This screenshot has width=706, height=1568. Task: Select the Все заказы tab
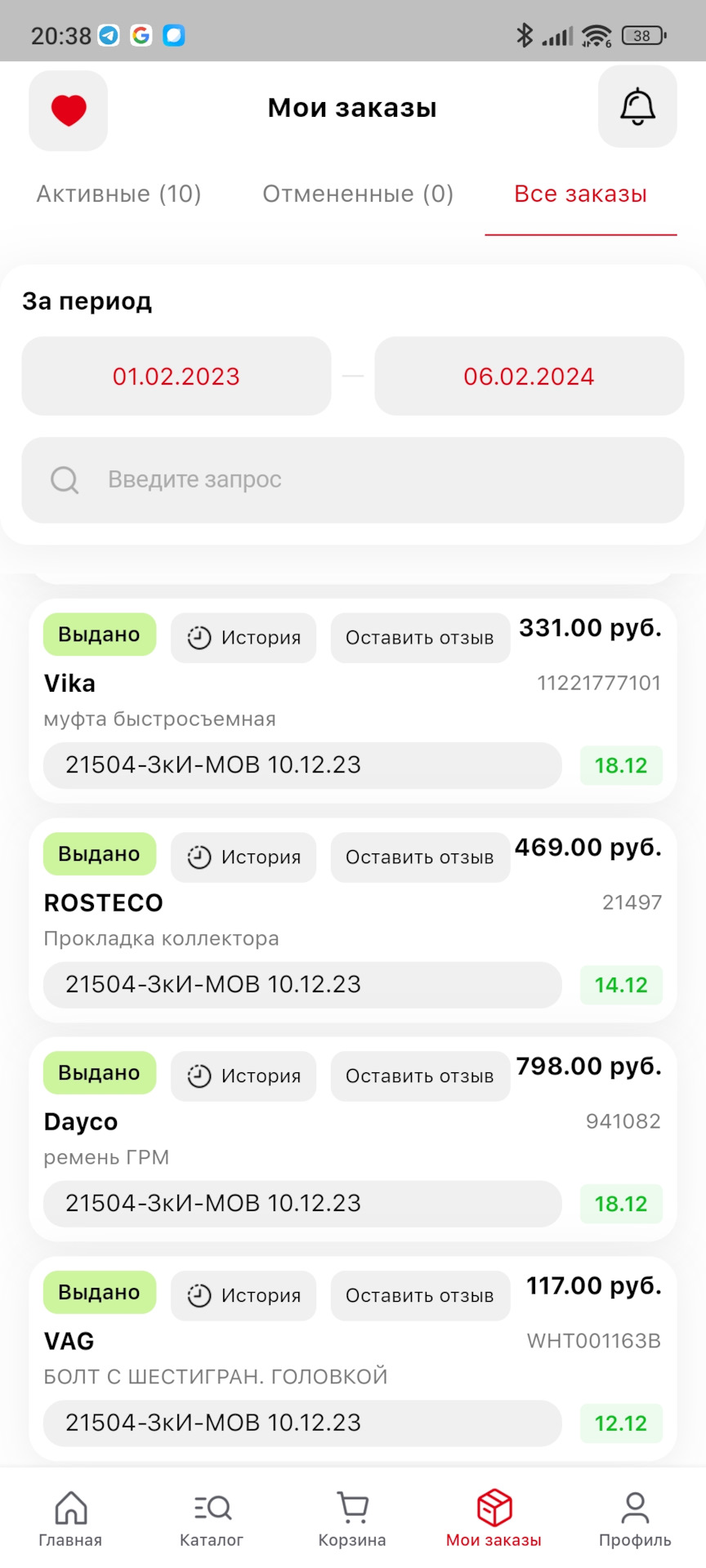click(580, 194)
